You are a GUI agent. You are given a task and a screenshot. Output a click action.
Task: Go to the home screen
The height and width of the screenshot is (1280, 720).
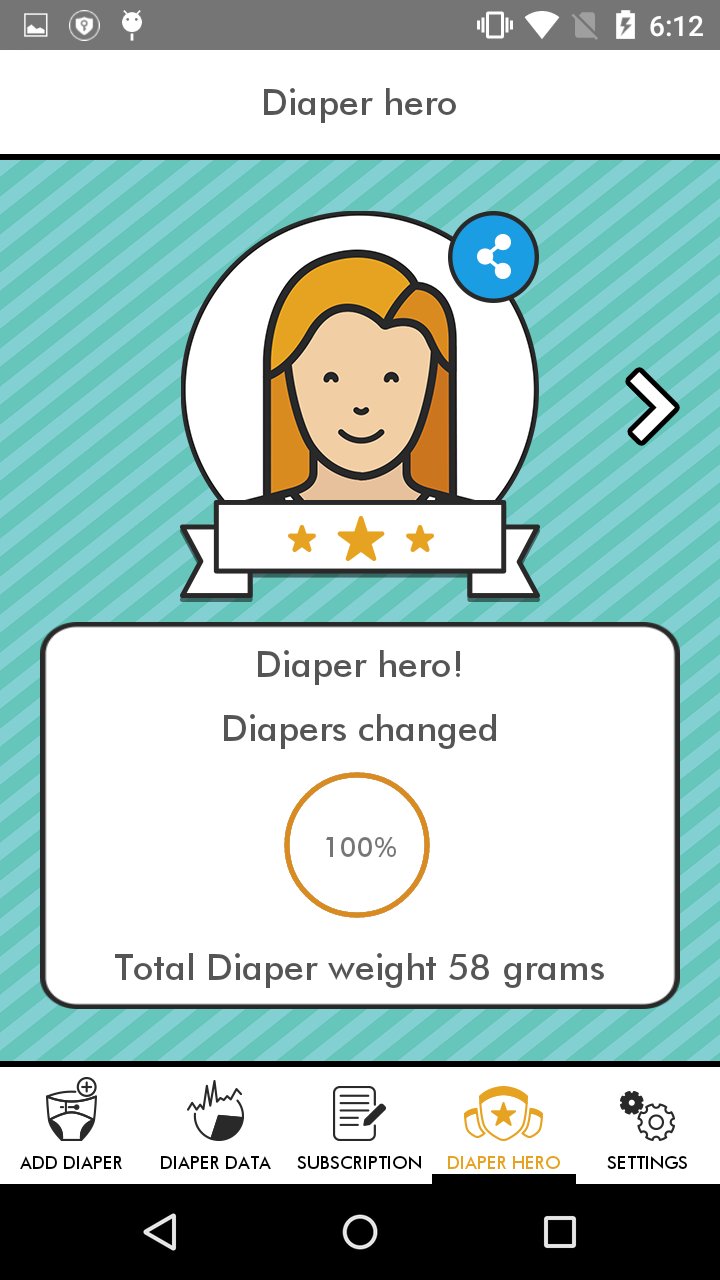(360, 1232)
